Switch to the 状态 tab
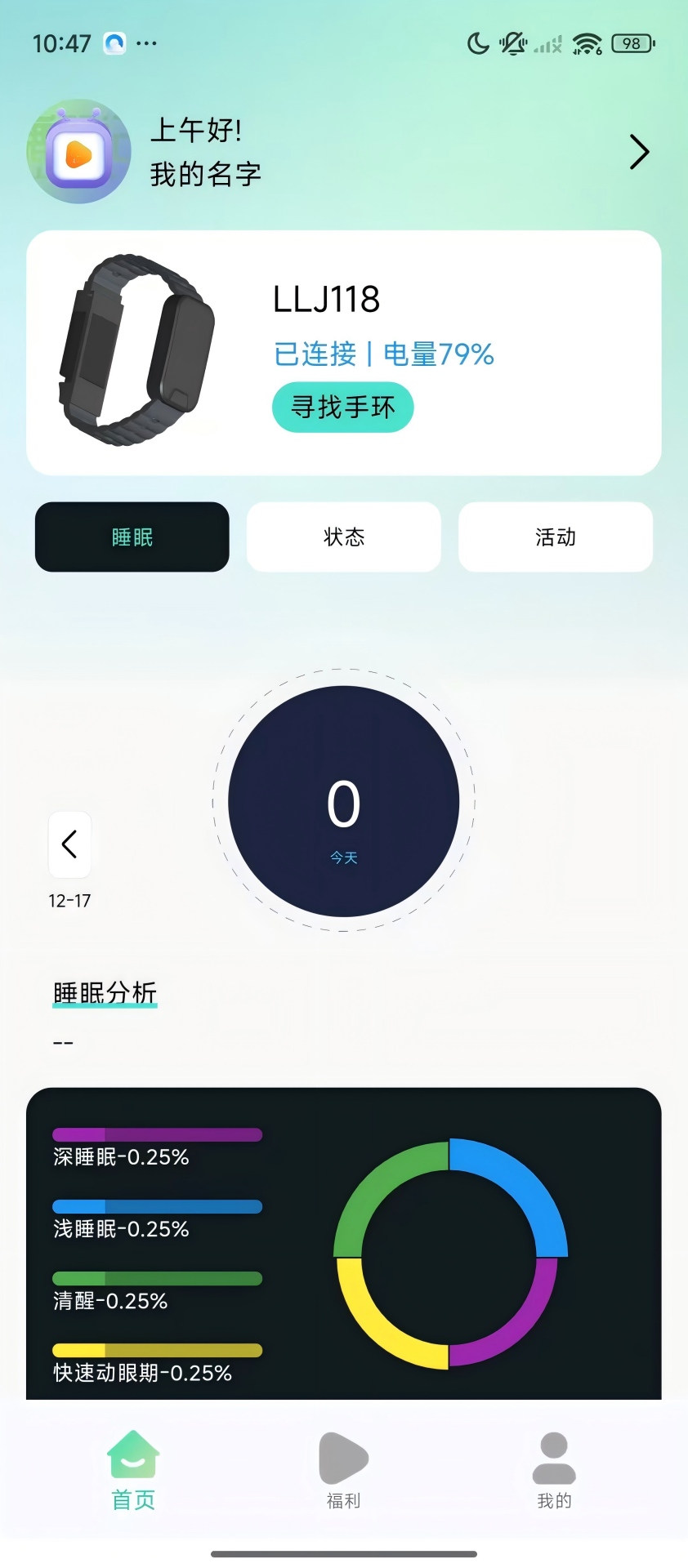Screen dimensions: 688x1568 343,537
